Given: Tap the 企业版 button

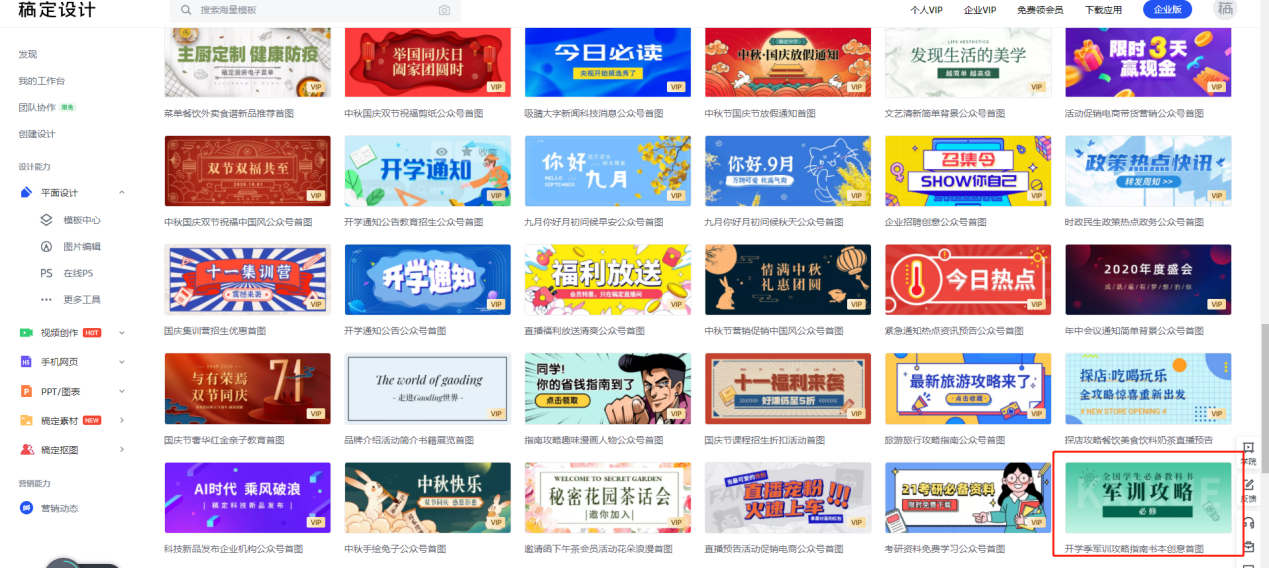Looking at the screenshot, I should click(x=1167, y=9).
